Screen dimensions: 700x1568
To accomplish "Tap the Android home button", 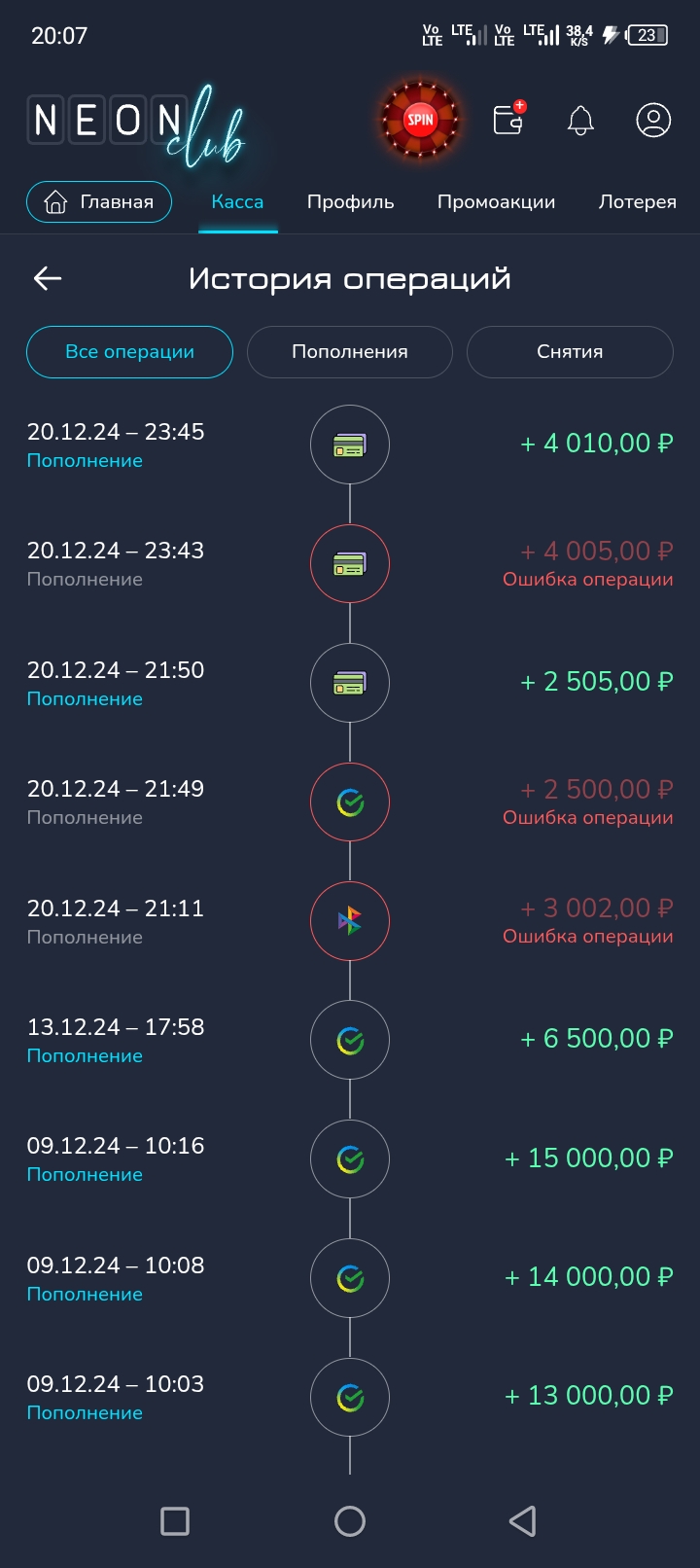I will tap(350, 1521).
